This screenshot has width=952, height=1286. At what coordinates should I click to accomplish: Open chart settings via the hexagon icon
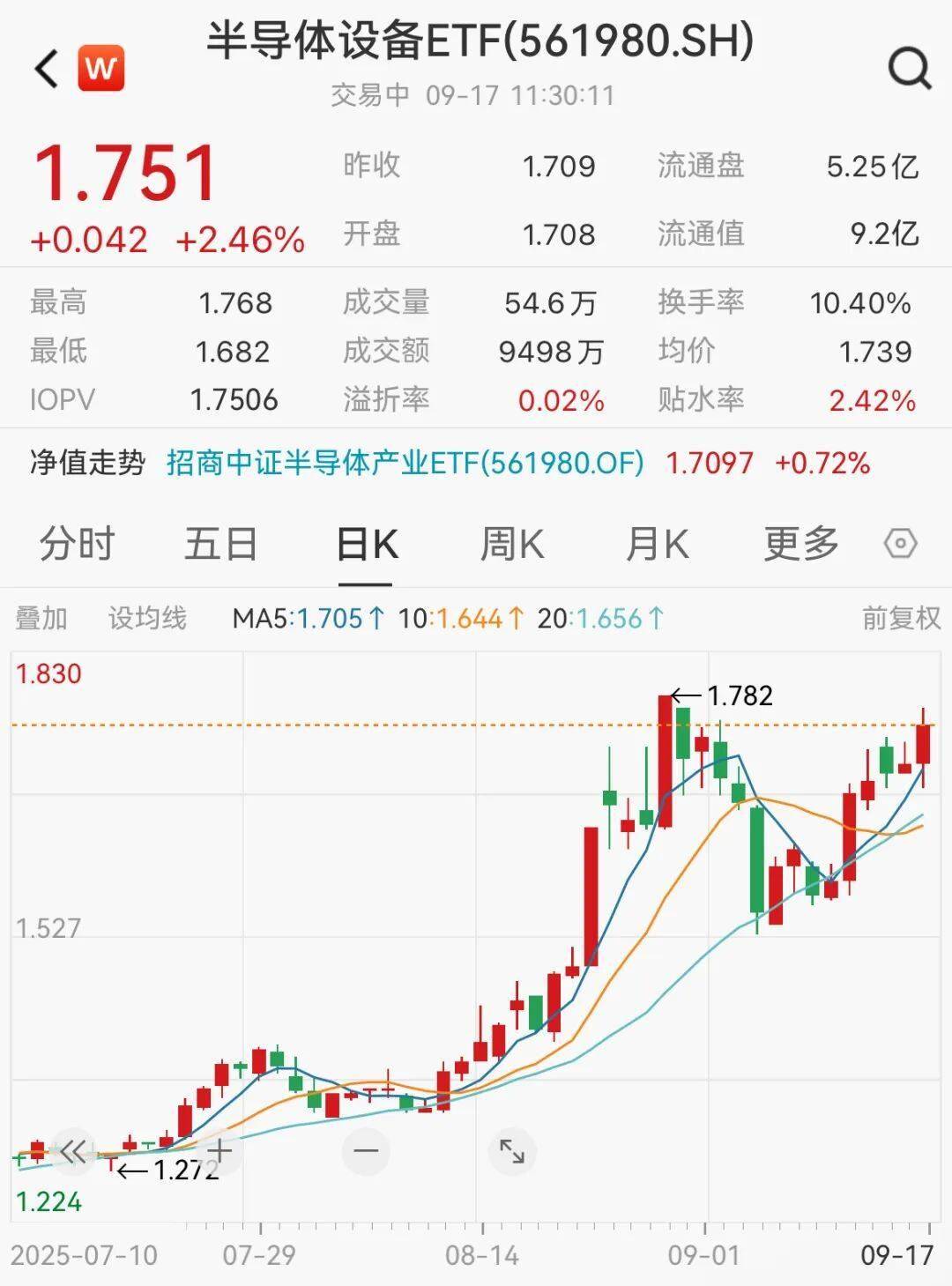tap(901, 545)
